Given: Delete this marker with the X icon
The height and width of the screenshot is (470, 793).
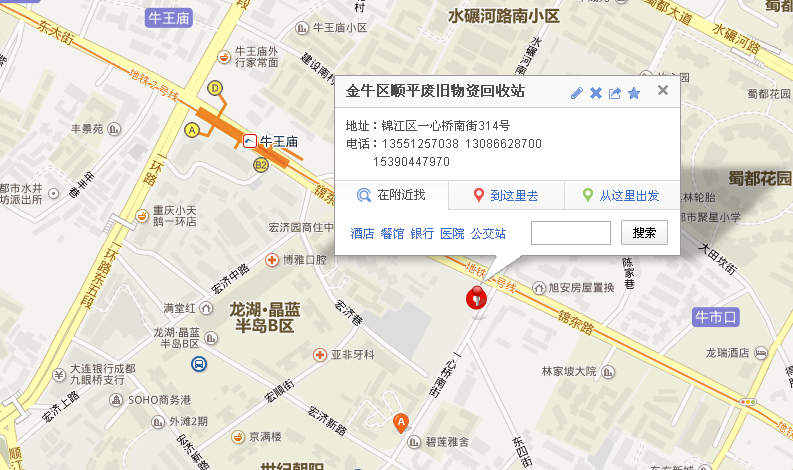Looking at the screenshot, I should pos(596,93).
